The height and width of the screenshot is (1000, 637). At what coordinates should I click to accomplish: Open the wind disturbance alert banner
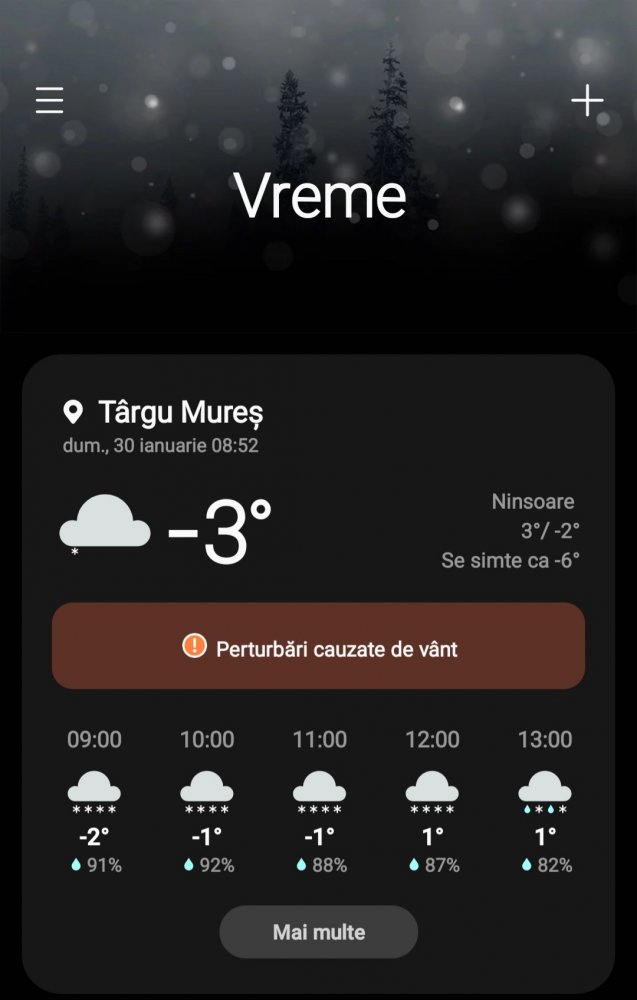click(318, 646)
